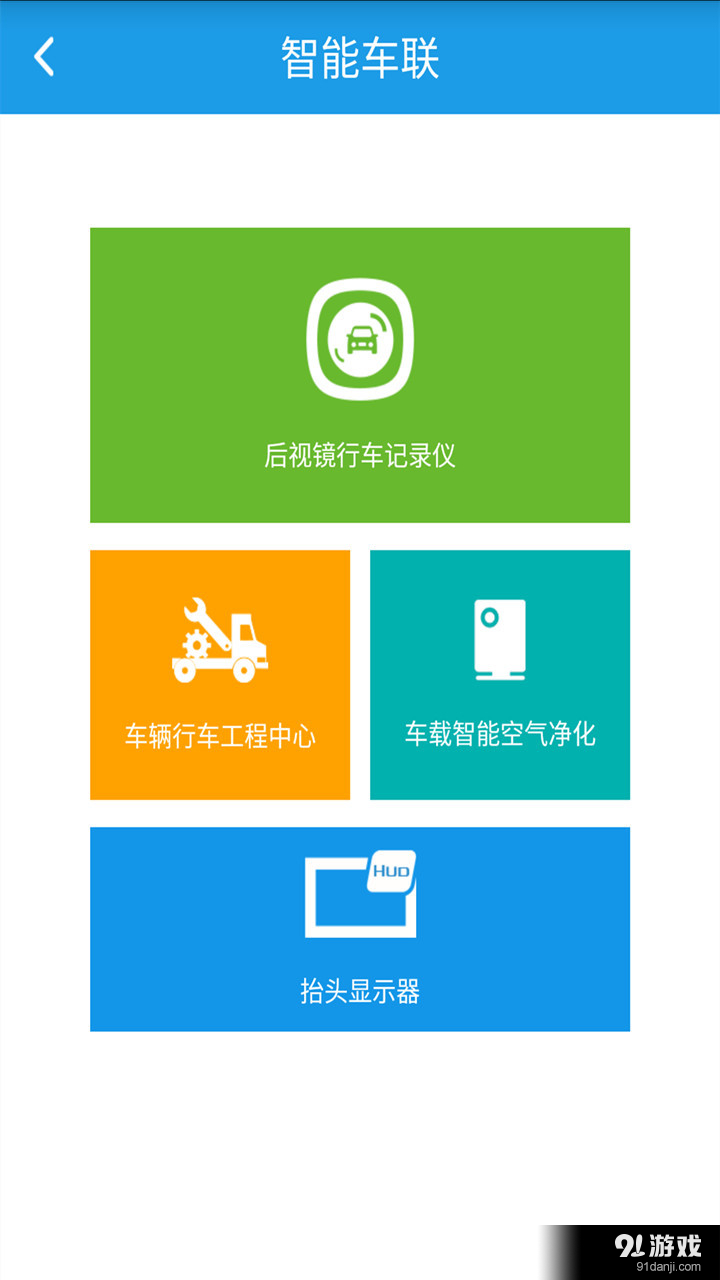Tap the car icon inside the green tile
The height and width of the screenshot is (1280, 720).
click(x=361, y=338)
